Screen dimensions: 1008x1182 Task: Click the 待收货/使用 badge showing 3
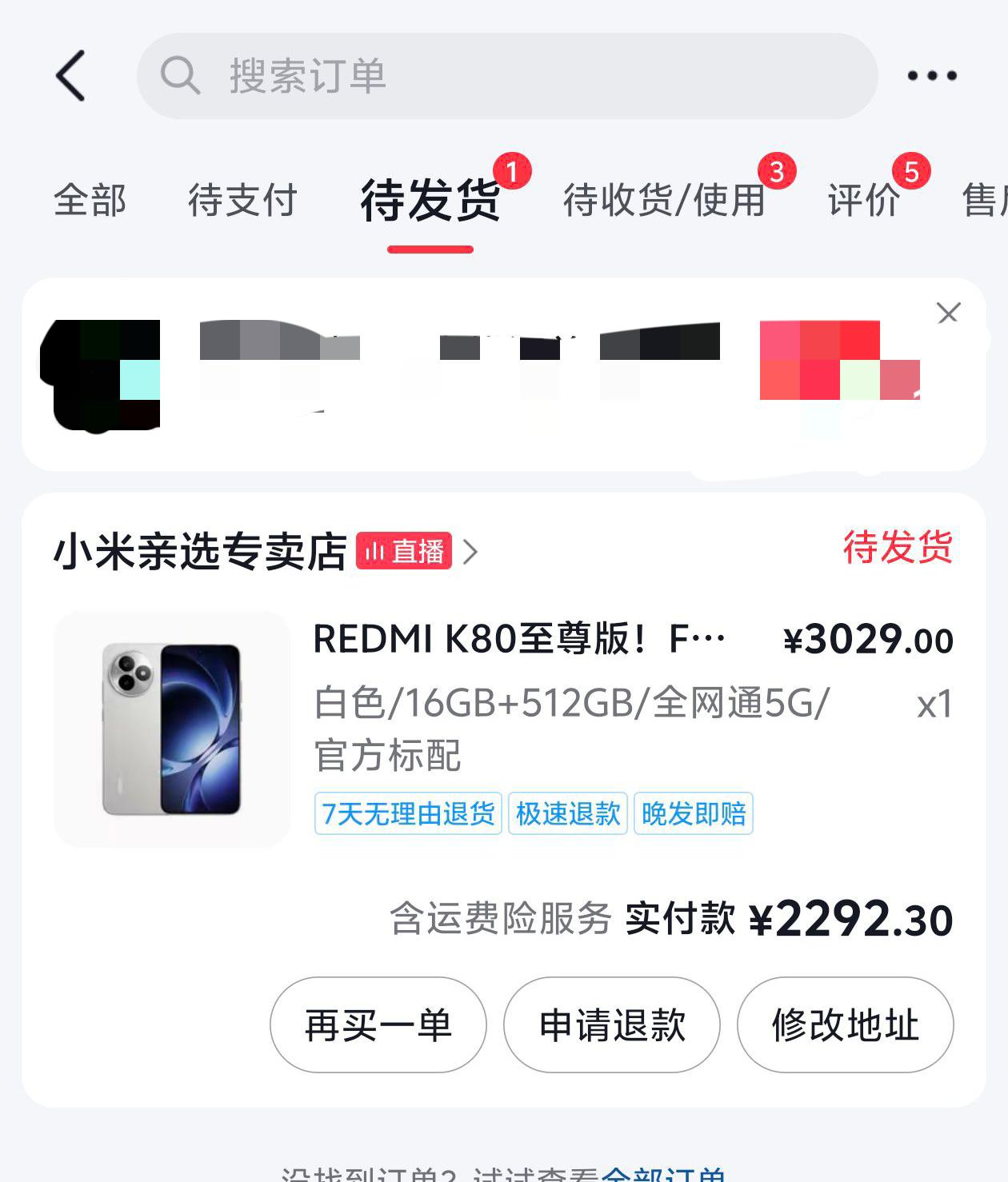[777, 169]
